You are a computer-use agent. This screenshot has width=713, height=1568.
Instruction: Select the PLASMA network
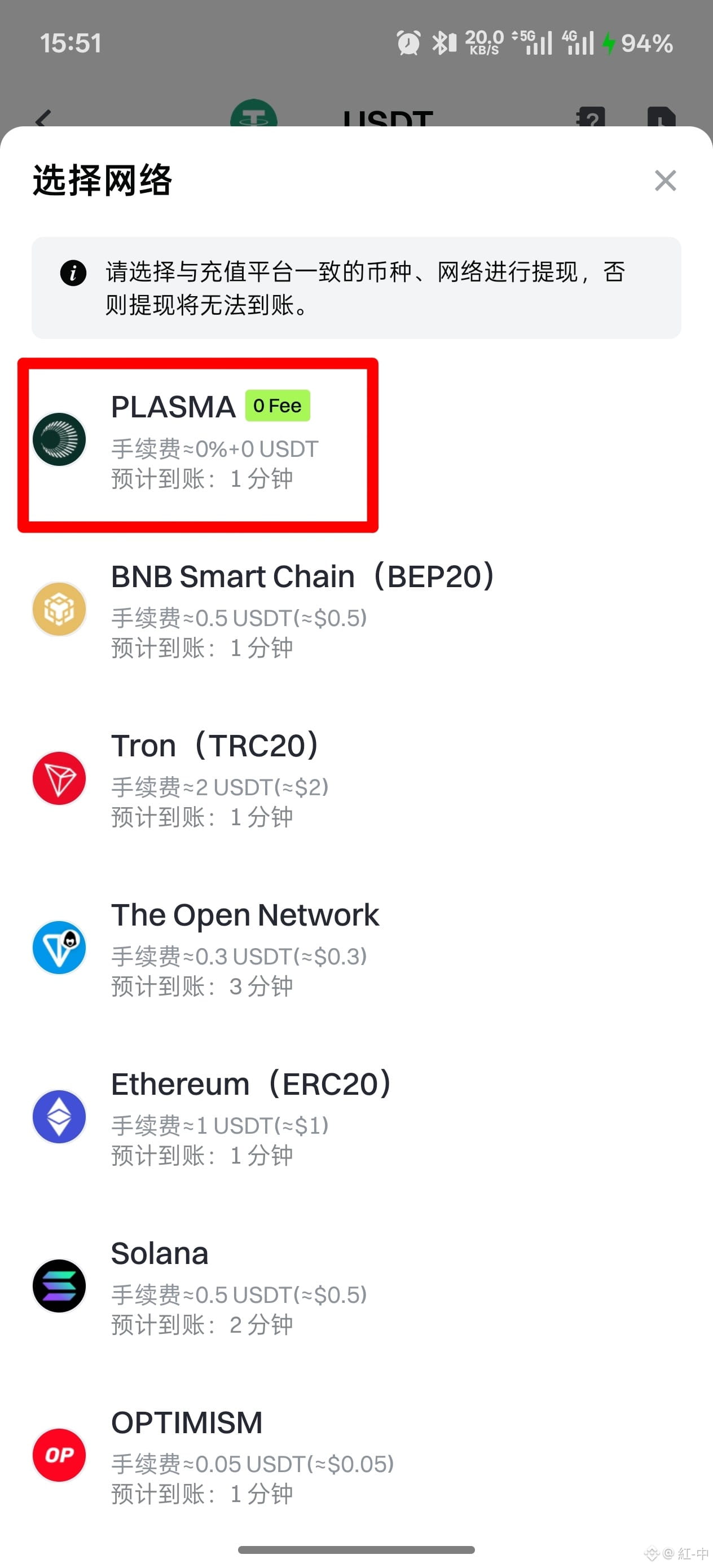click(x=356, y=441)
